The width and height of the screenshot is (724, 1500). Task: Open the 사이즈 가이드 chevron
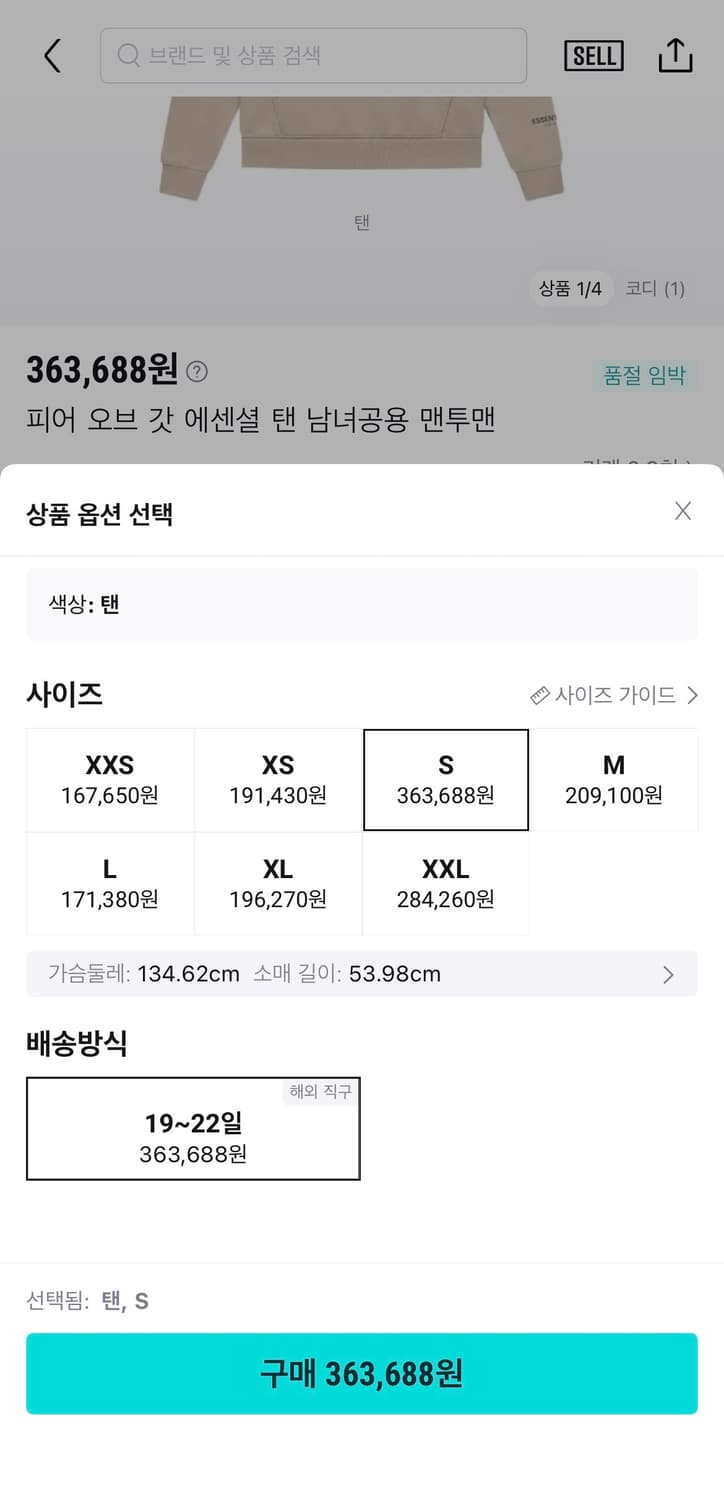point(694,694)
